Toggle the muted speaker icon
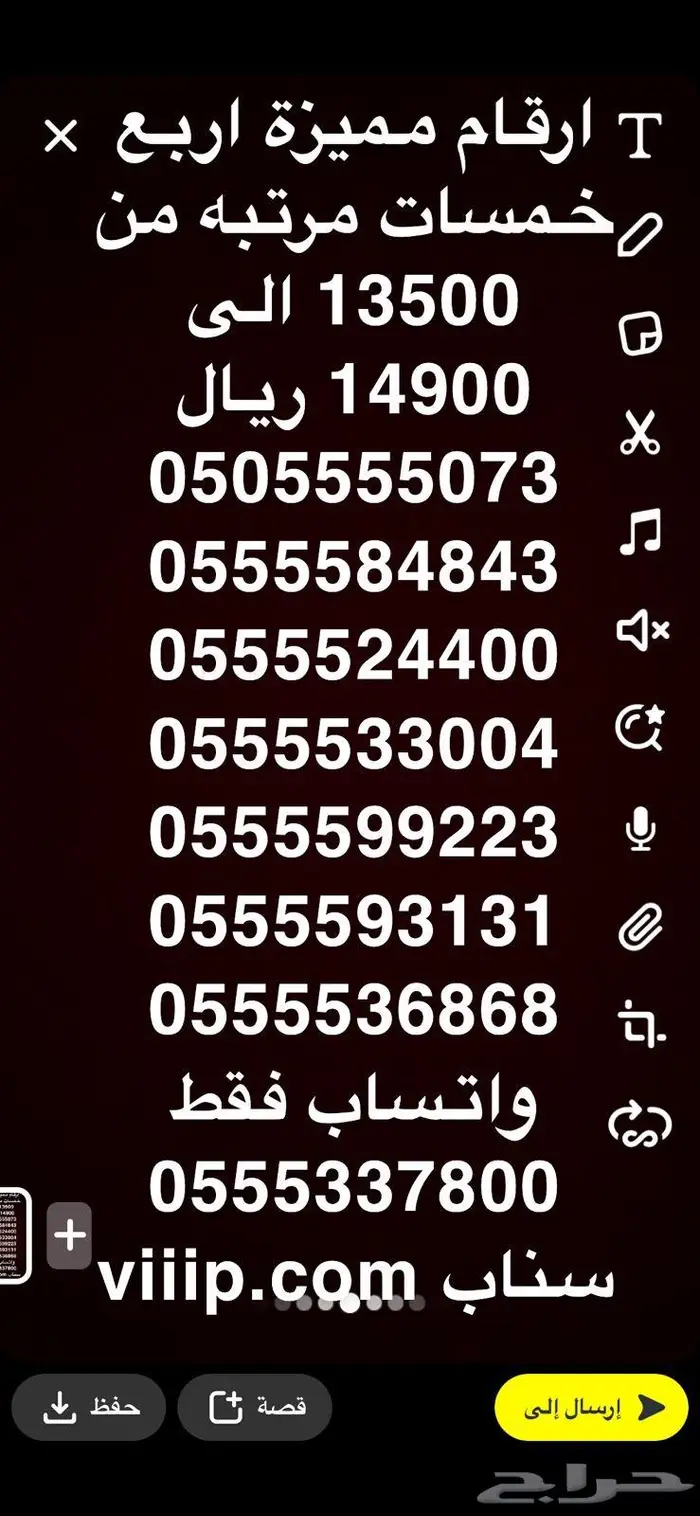The height and width of the screenshot is (1516, 700). (x=641, y=631)
